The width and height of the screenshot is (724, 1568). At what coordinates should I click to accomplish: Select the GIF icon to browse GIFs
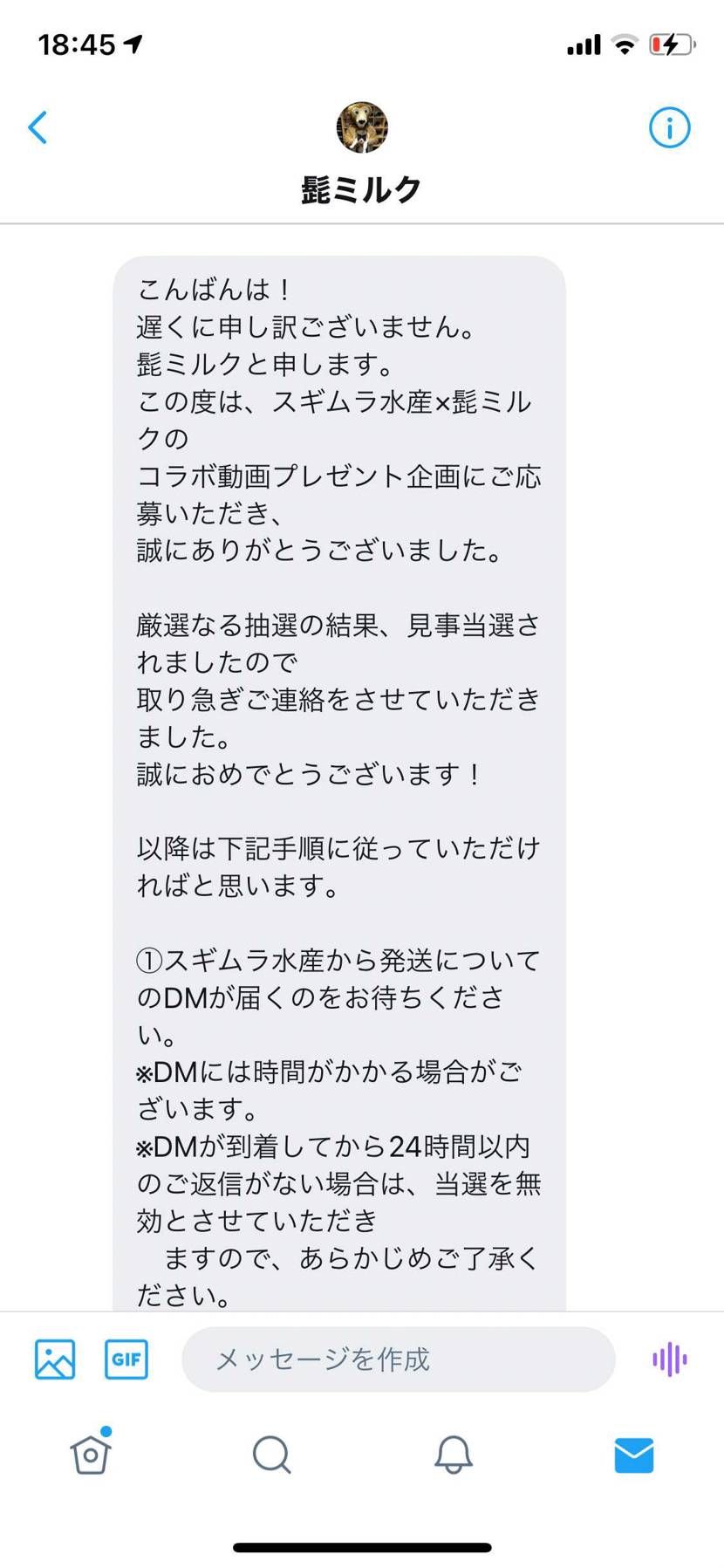tap(126, 1358)
